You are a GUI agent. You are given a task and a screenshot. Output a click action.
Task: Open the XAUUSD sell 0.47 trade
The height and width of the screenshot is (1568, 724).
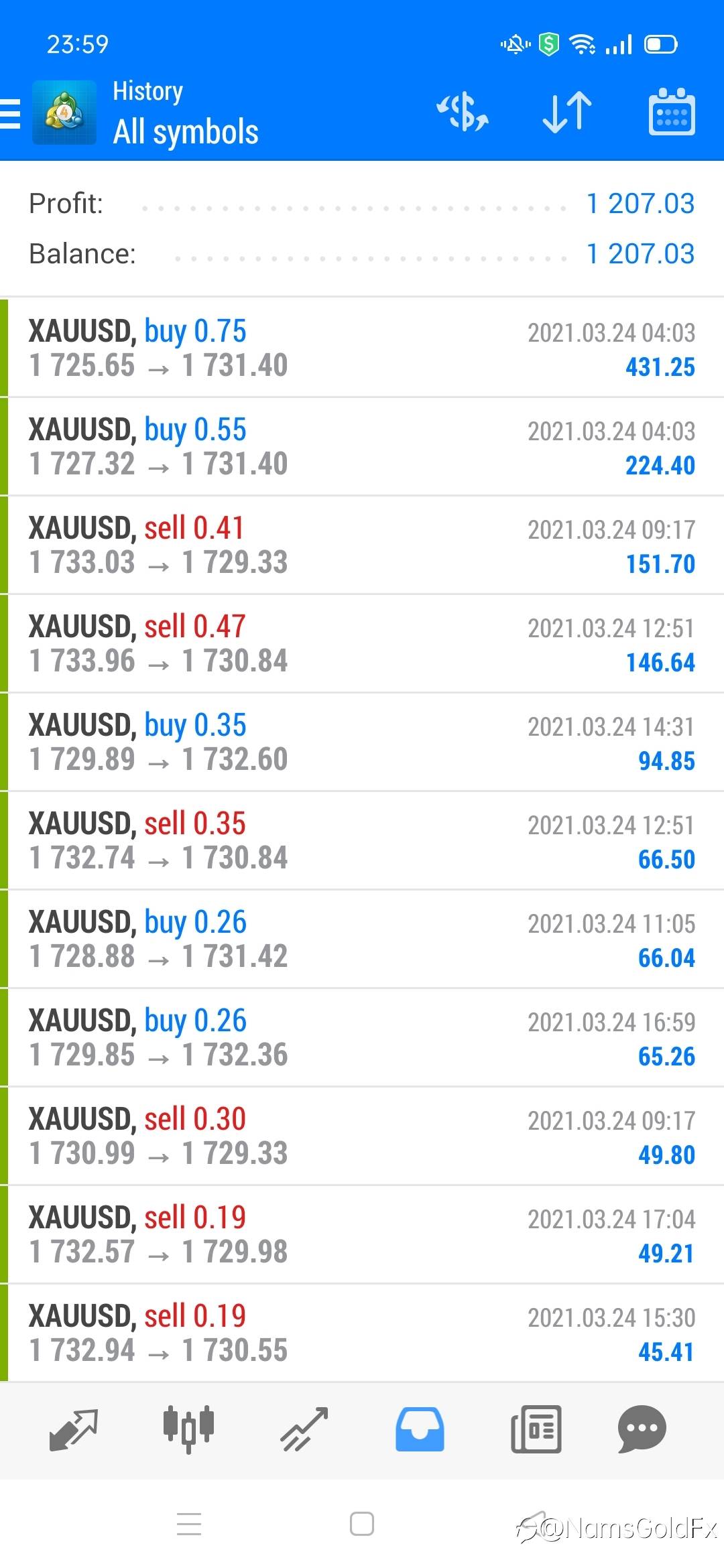pyautogui.click(x=362, y=643)
